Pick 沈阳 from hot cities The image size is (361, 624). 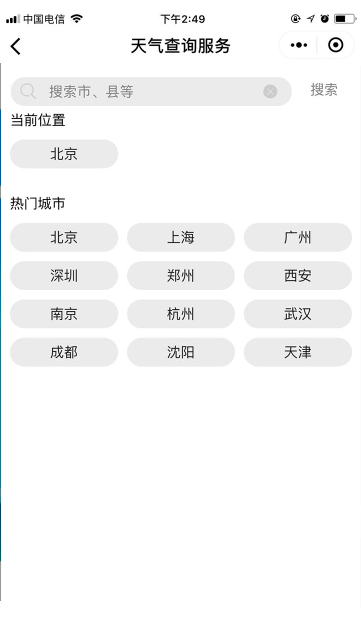click(181, 352)
